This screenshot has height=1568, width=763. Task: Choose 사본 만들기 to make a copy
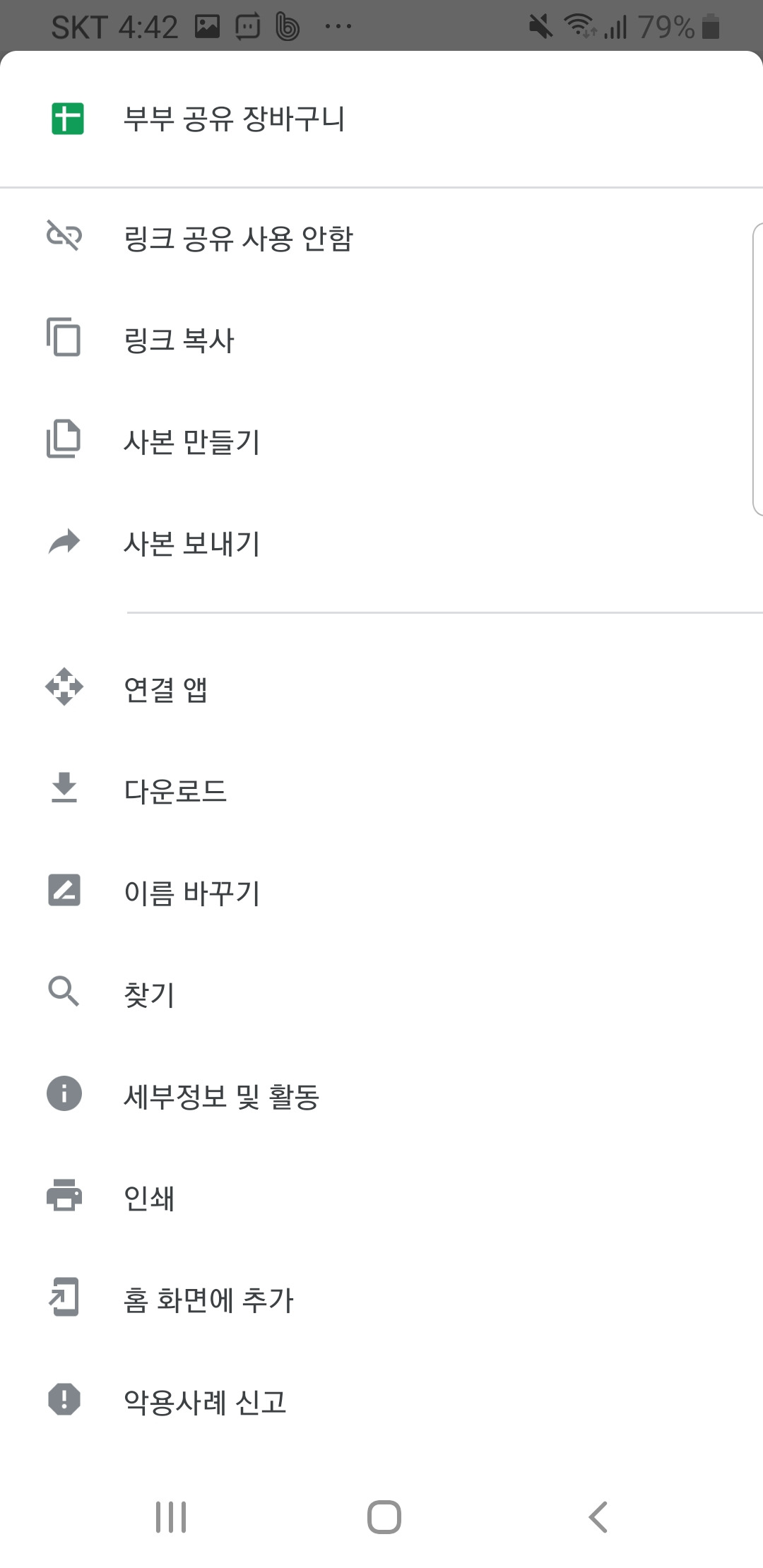coord(191,441)
